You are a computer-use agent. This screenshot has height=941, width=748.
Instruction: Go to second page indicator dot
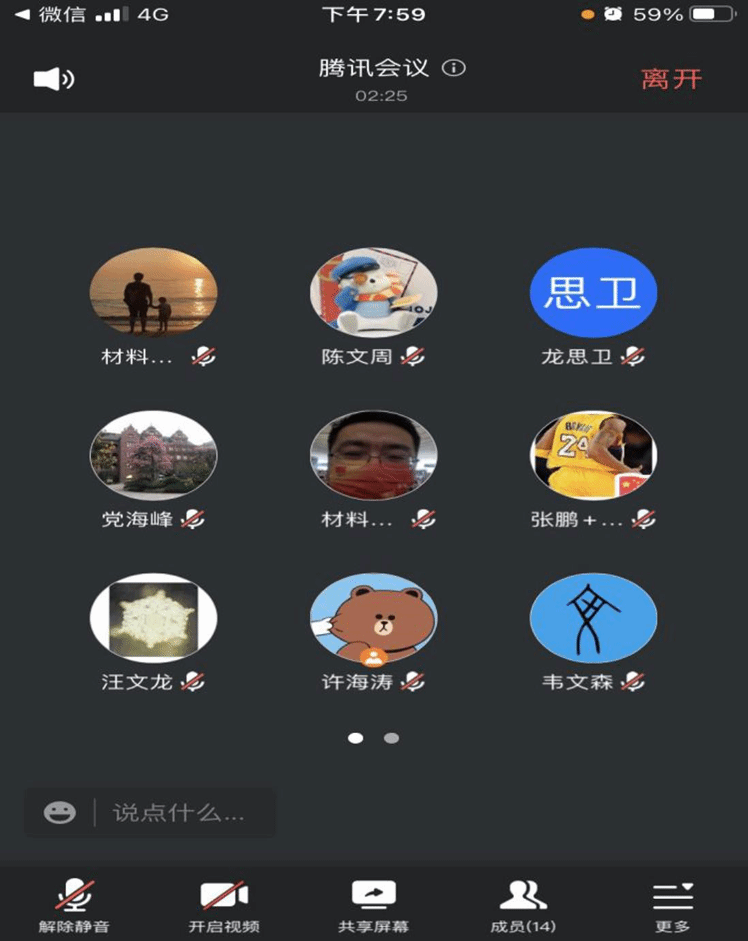pos(392,738)
